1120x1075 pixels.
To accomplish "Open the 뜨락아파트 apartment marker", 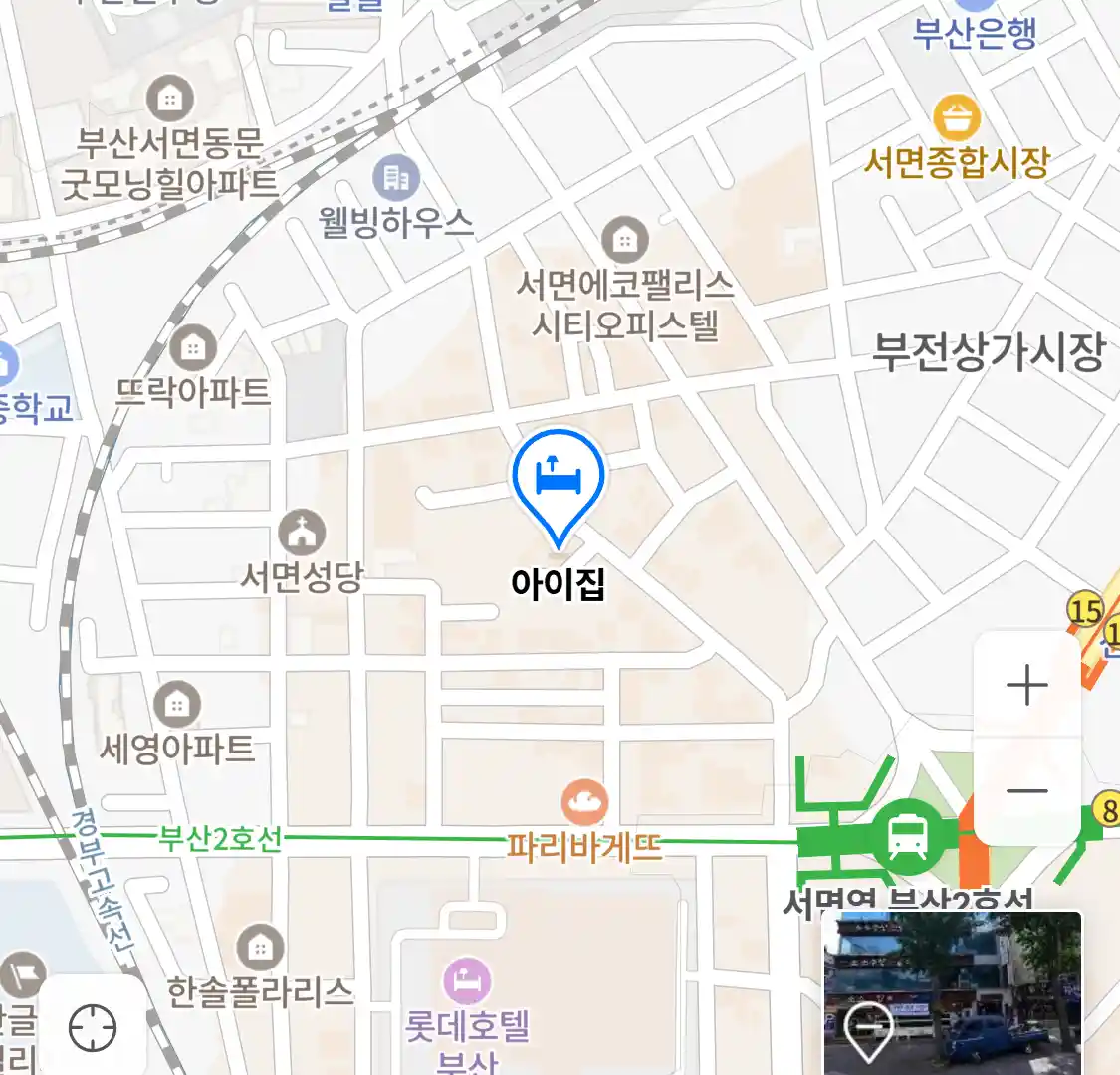I will pyautogui.click(x=193, y=348).
